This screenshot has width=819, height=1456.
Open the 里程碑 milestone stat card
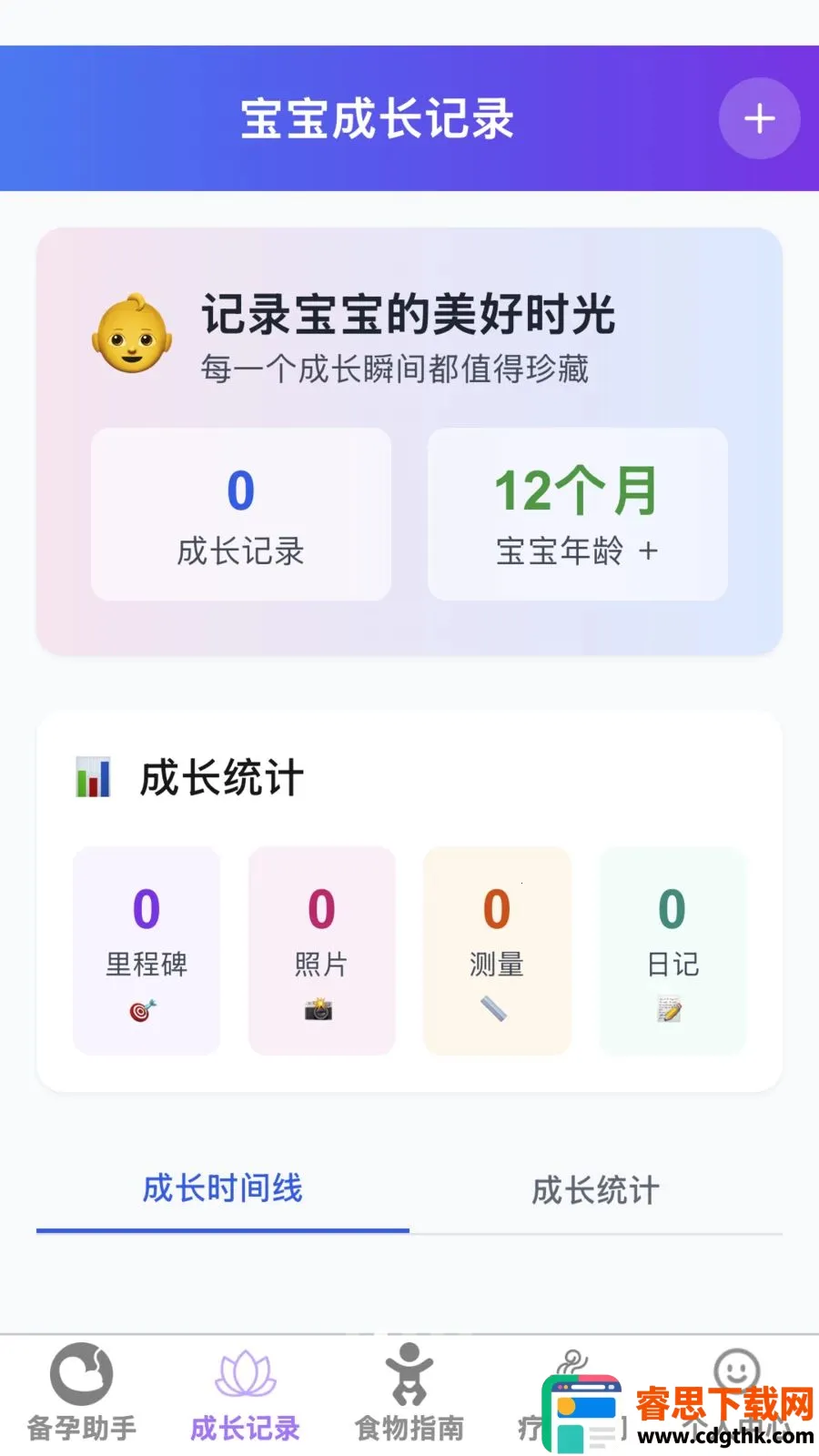click(147, 951)
